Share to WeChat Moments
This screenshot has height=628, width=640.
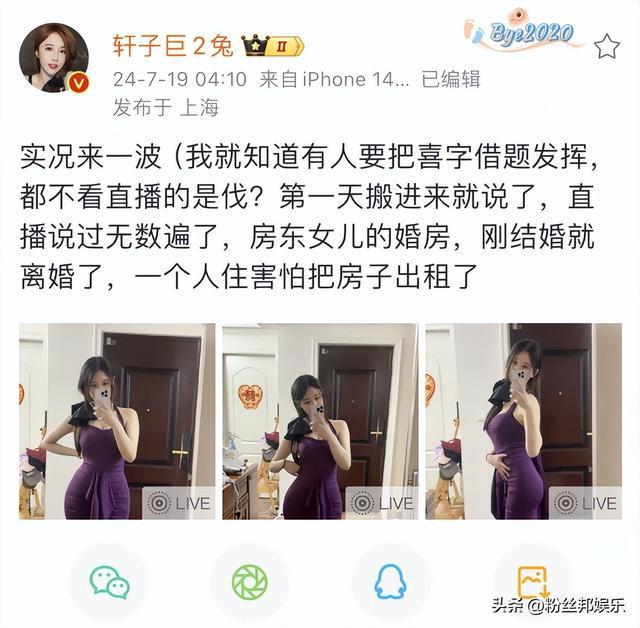pyautogui.click(x=248, y=581)
